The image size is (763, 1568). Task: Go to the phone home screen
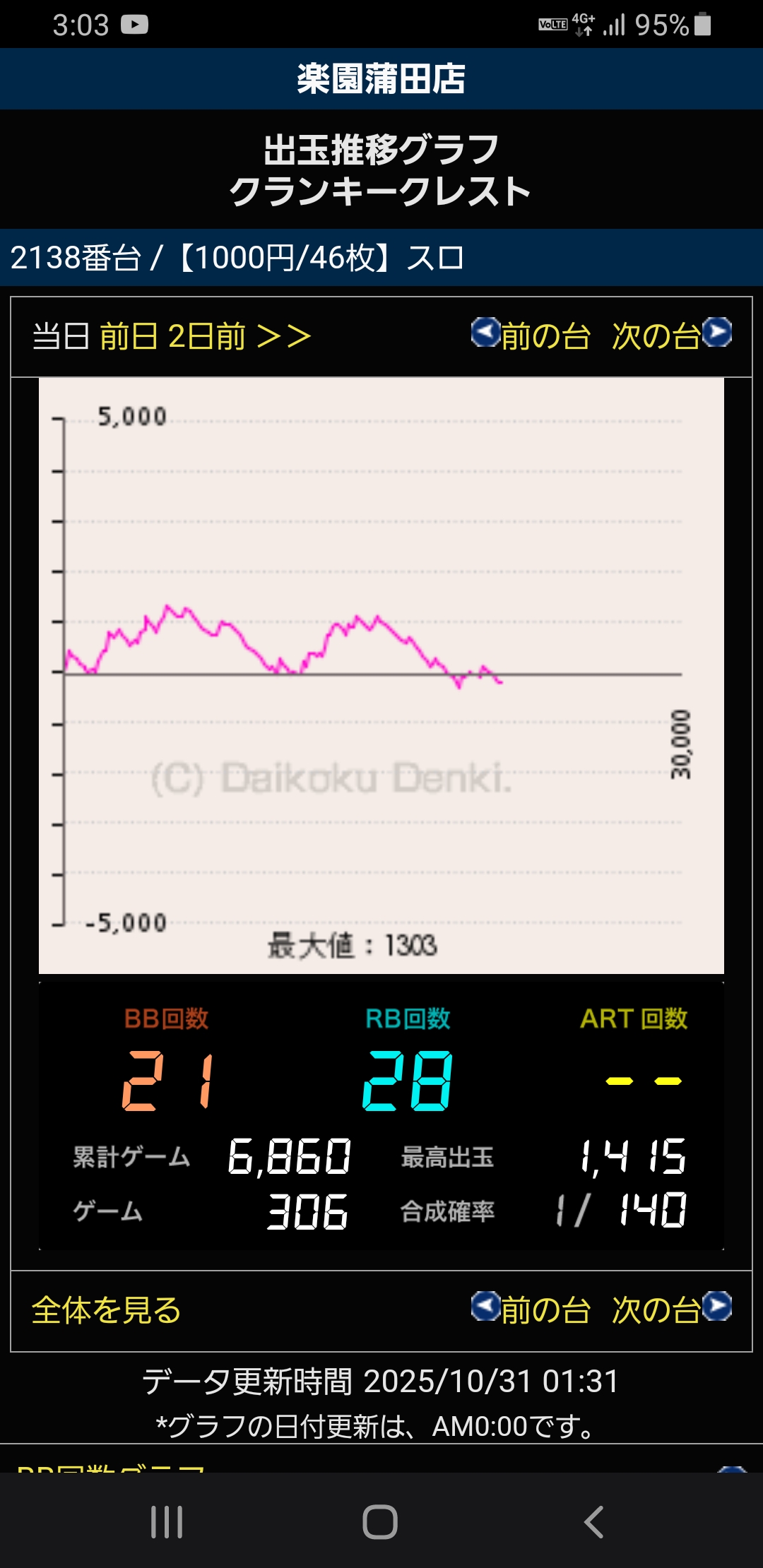tap(380, 1521)
